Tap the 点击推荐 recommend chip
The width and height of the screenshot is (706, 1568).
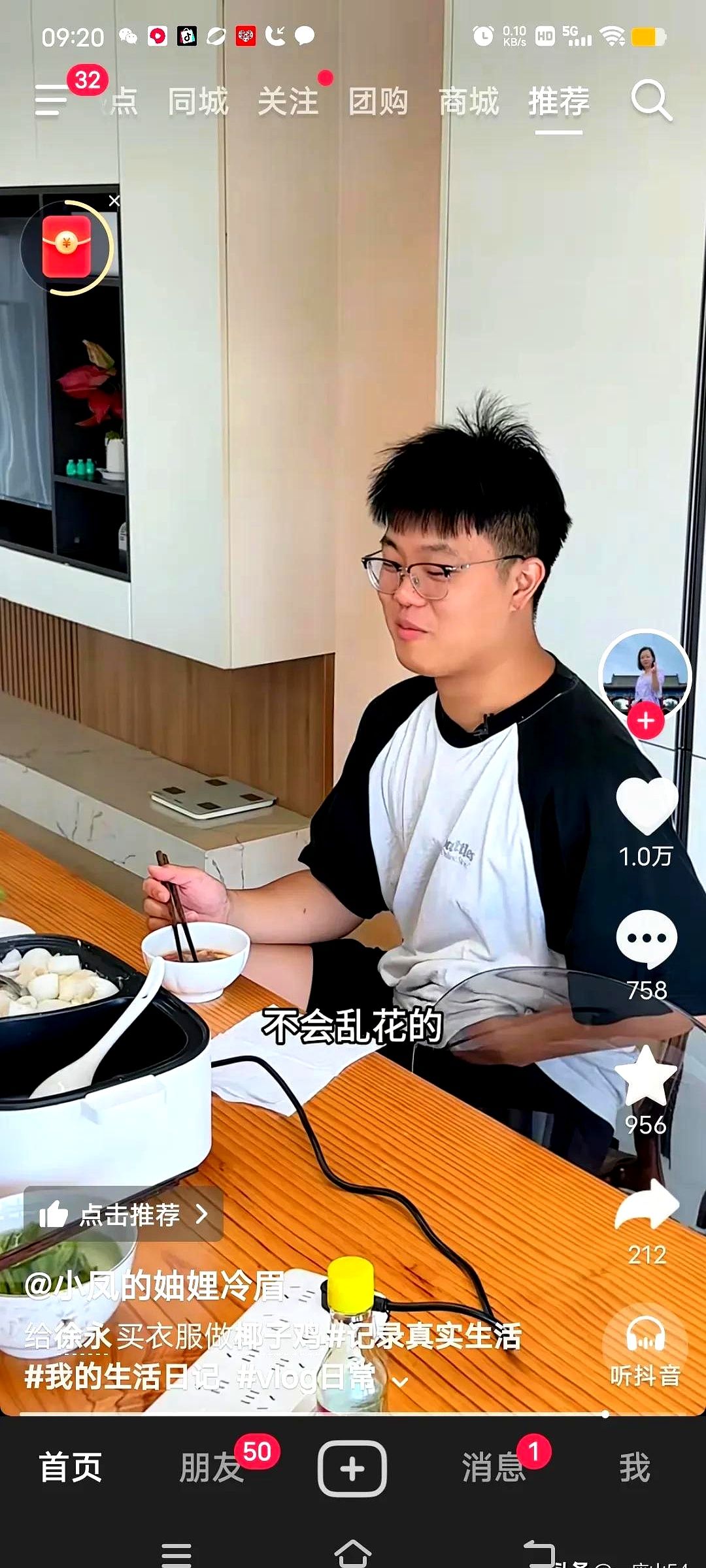point(124,1215)
